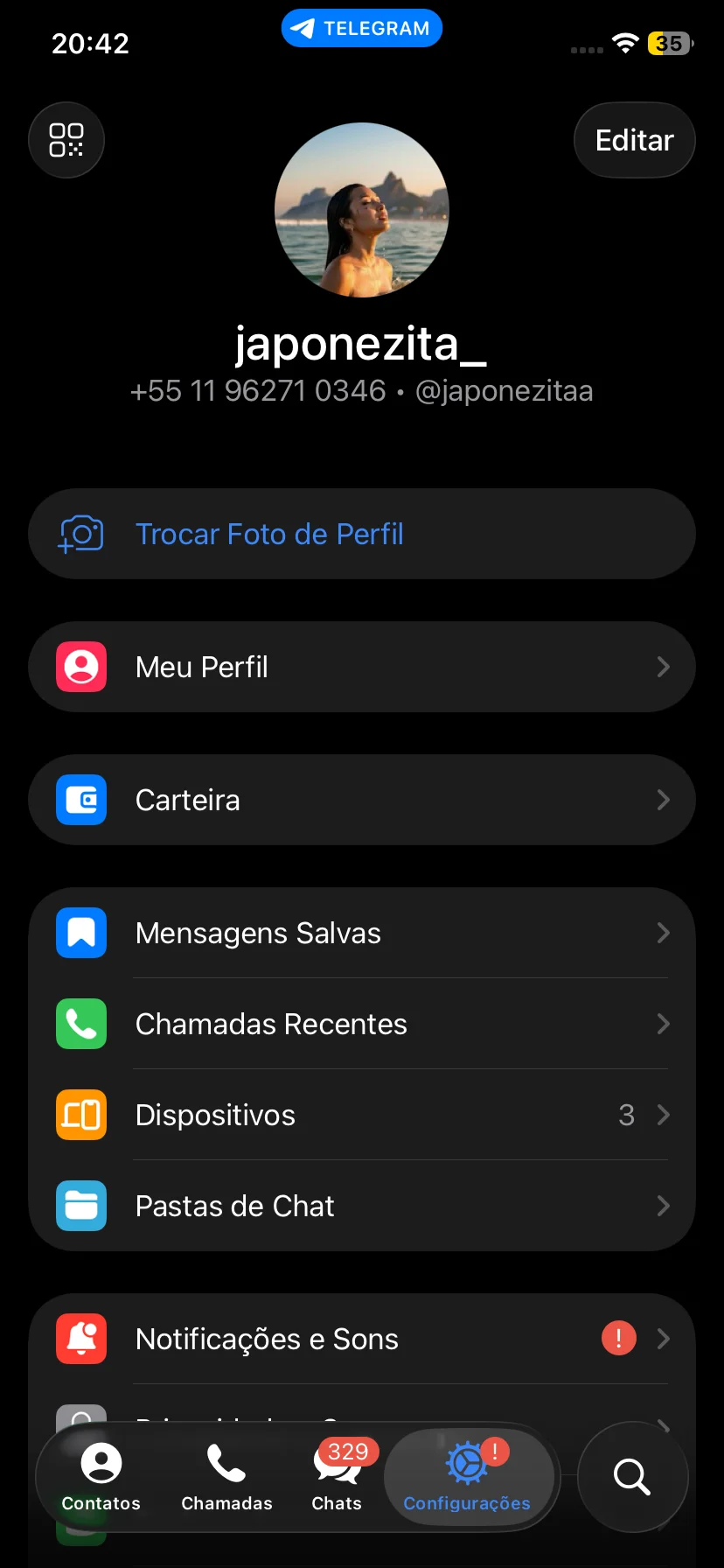Open the profile photo

point(362,210)
